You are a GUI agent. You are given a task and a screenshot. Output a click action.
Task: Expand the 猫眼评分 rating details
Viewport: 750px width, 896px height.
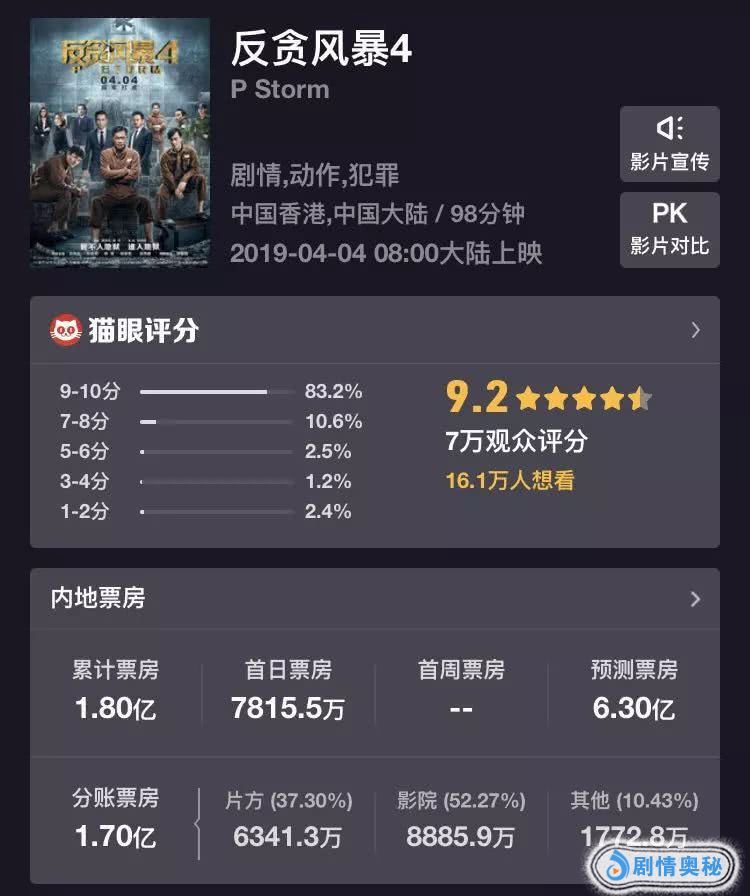[x=695, y=330]
